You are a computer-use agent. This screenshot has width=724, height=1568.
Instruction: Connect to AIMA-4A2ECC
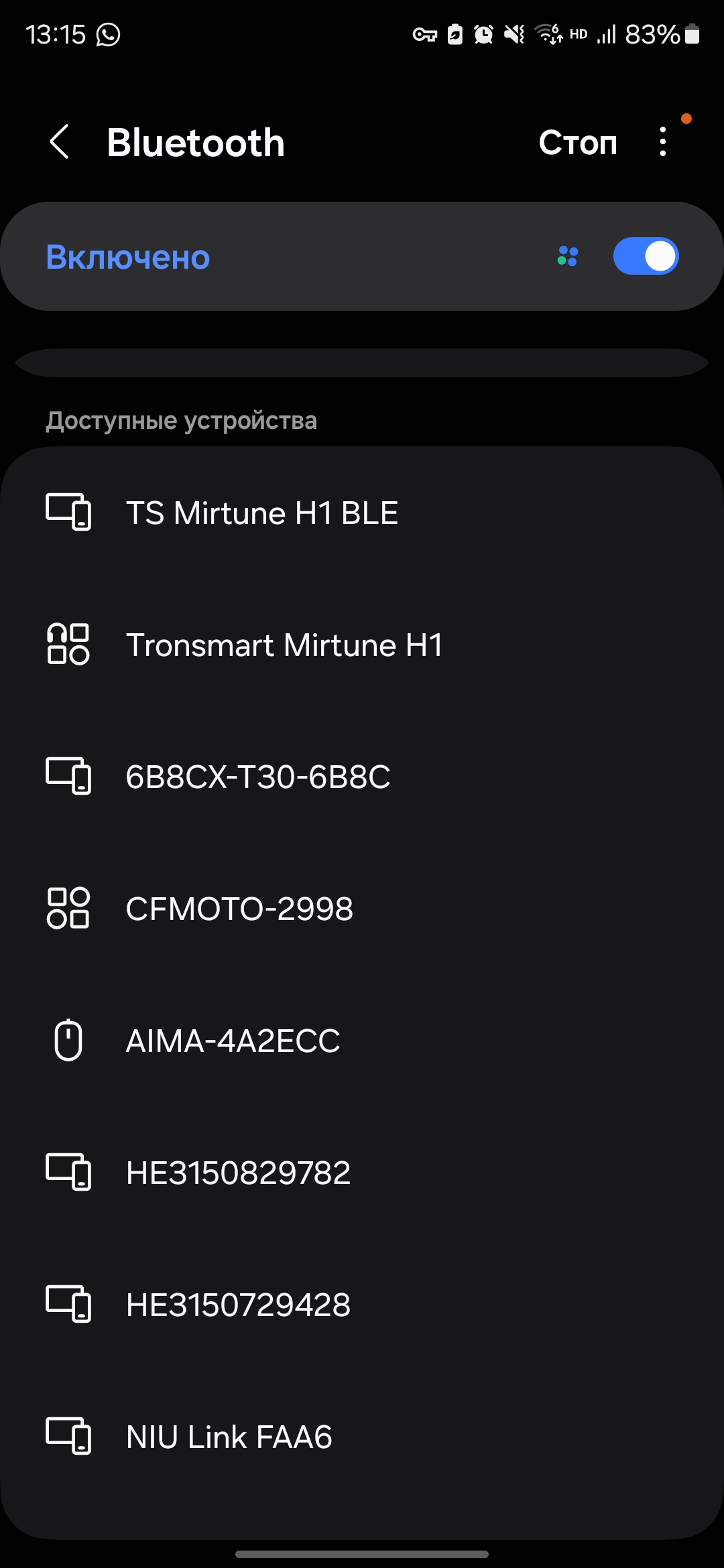coord(362,1041)
